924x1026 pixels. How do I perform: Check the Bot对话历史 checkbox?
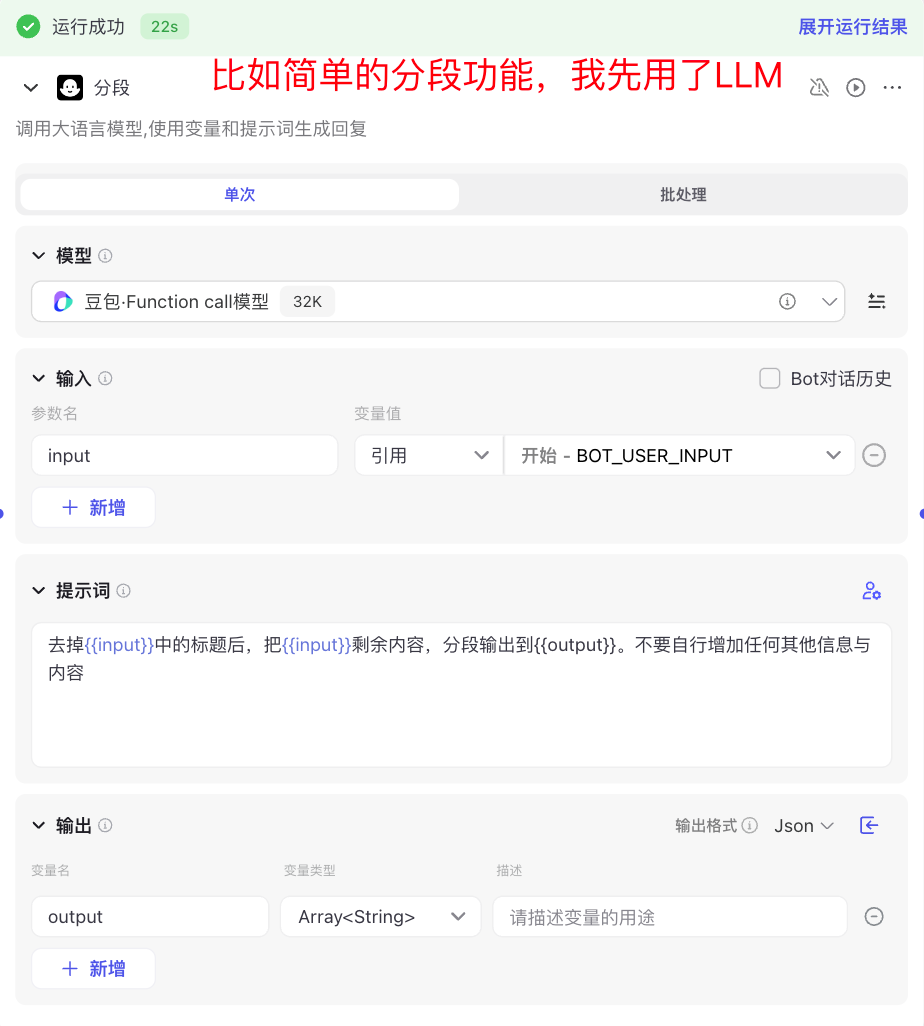[770, 379]
